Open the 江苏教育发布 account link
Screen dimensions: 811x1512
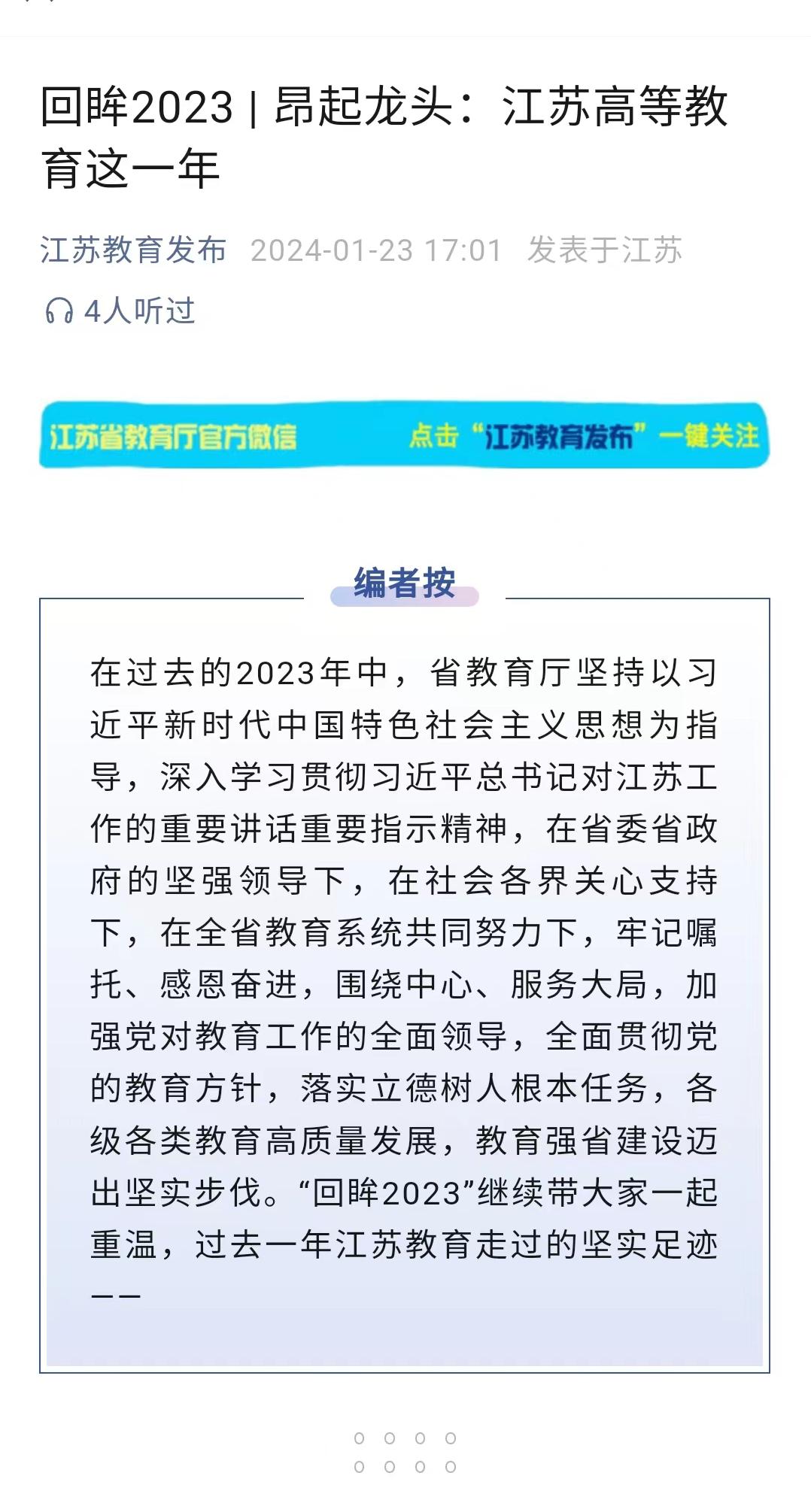[x=133, y=250]
